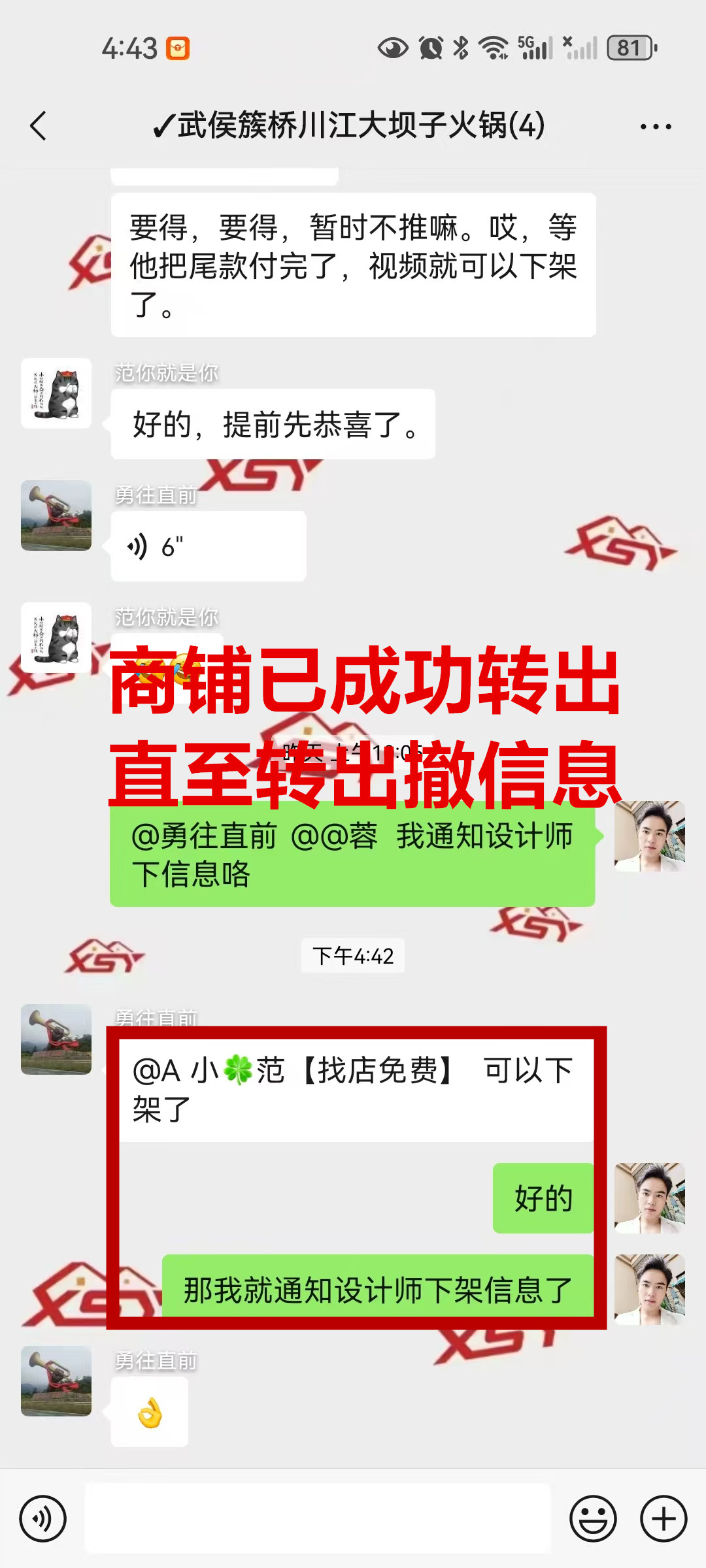The image size is (706, 1568).
Task: Open the plus attachments menu
Action: [x=663, y=1518]
